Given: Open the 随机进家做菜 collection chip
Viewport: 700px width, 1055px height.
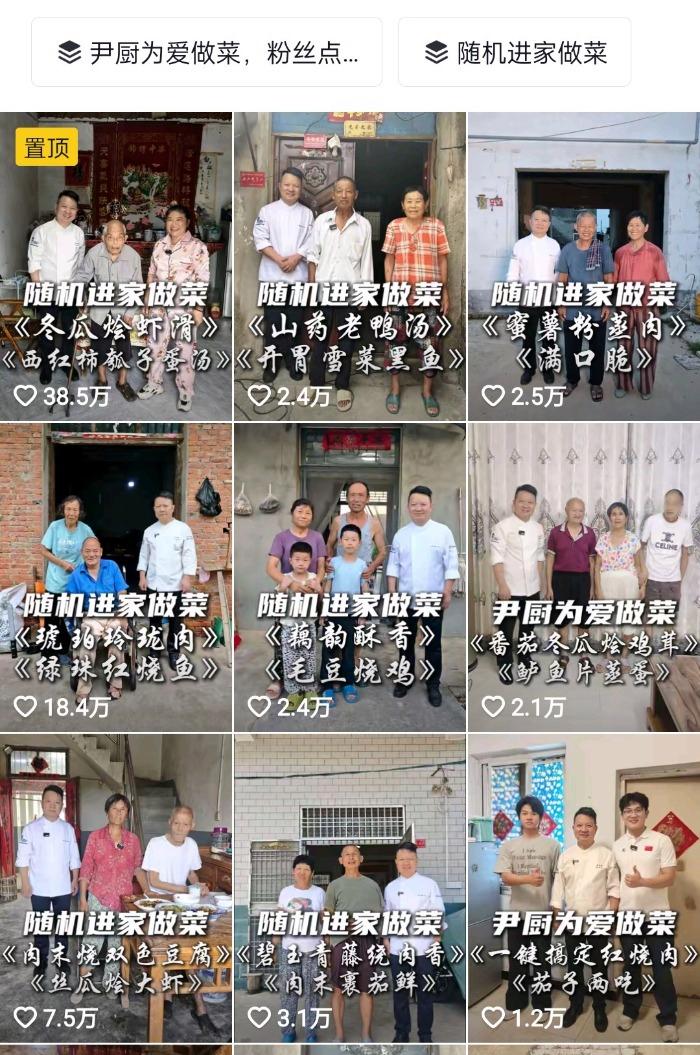Looking at the screenshot, I should 514,52.
